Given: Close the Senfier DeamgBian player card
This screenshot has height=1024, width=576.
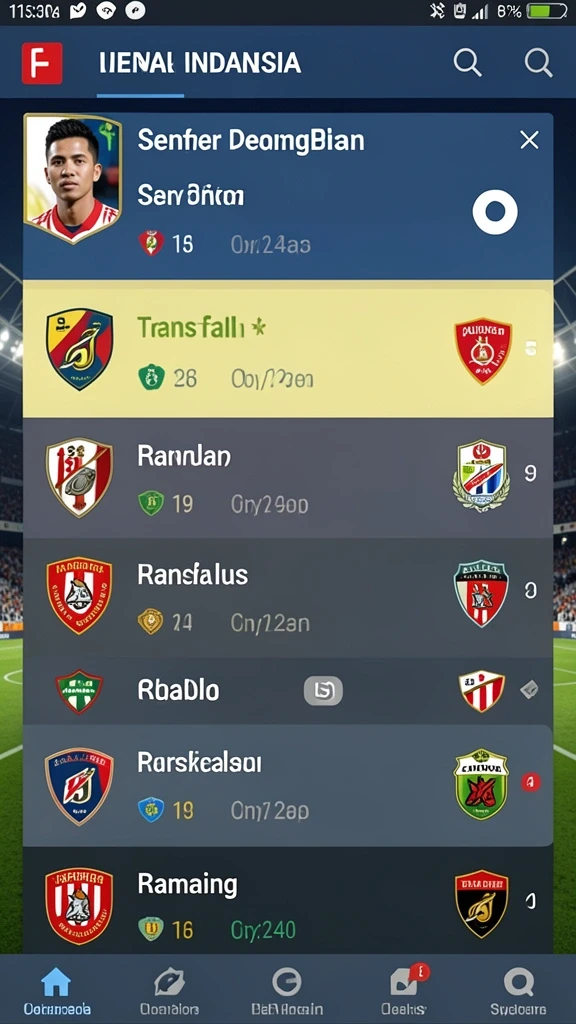Looking at the screenshot, I should [x=529, y=140].
